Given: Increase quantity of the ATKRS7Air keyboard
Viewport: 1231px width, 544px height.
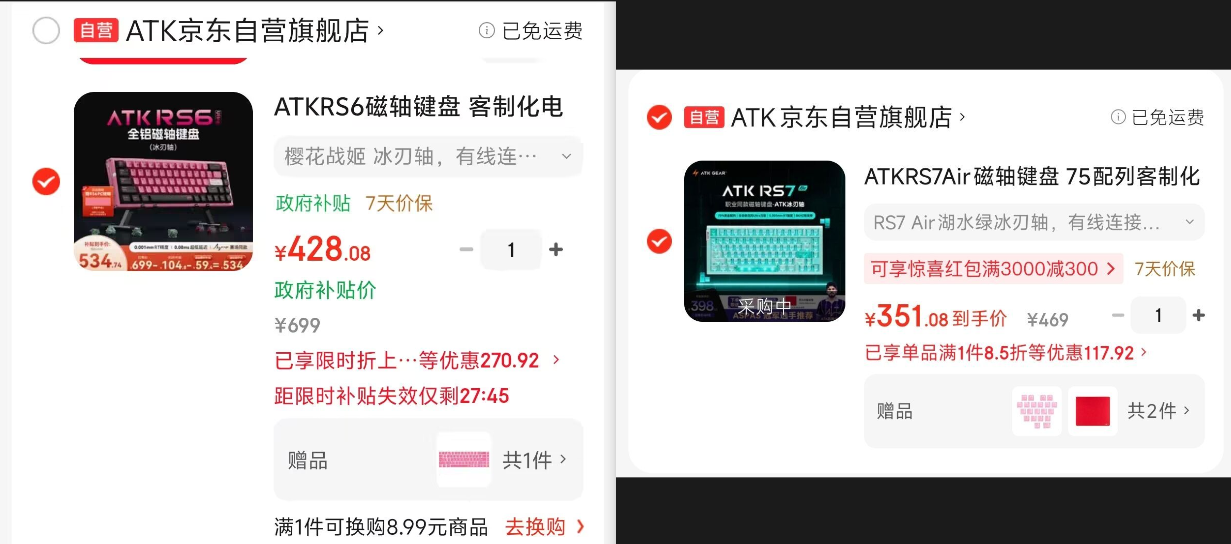Looking at the screenshot, I should [1199, 316].
